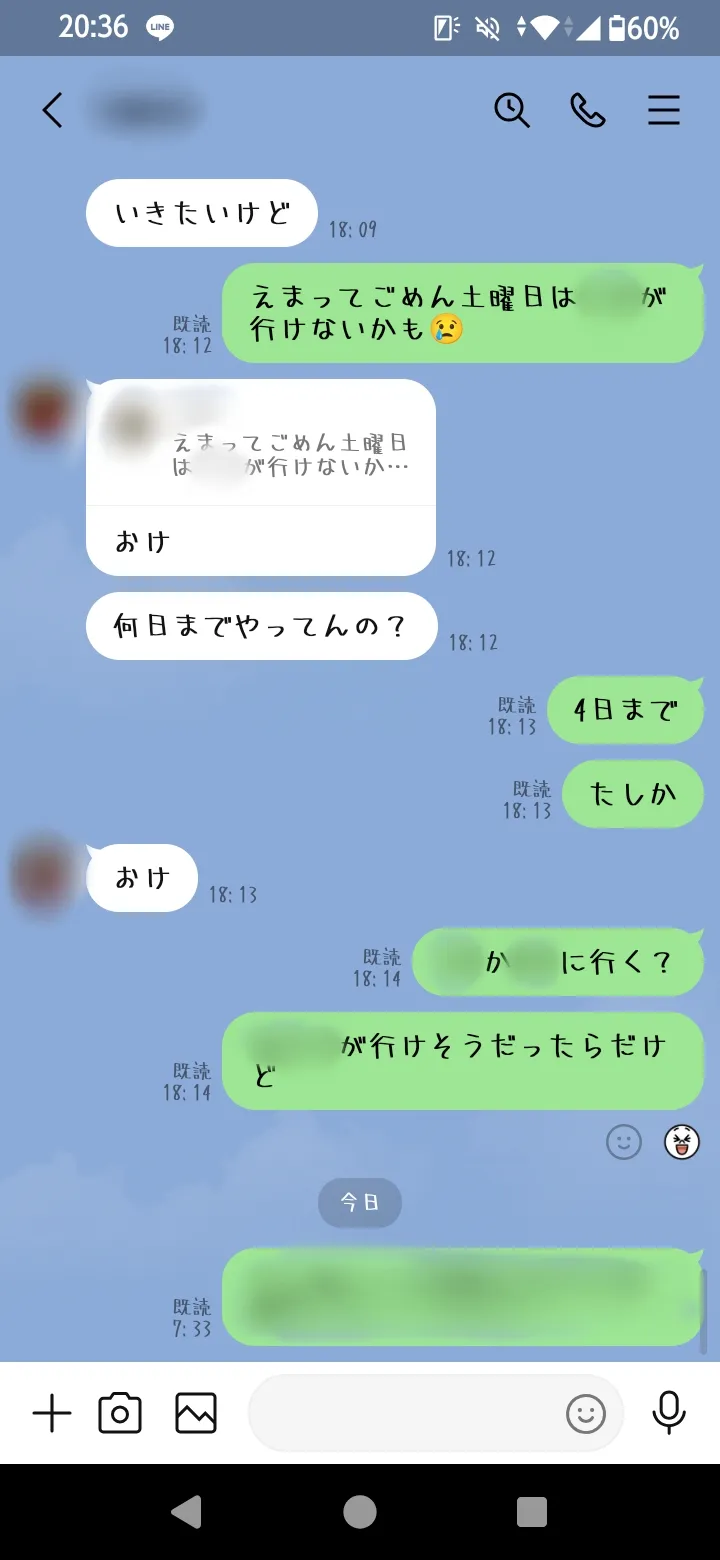
Task: Open the recent apps view
Action: coord(532,1511)
